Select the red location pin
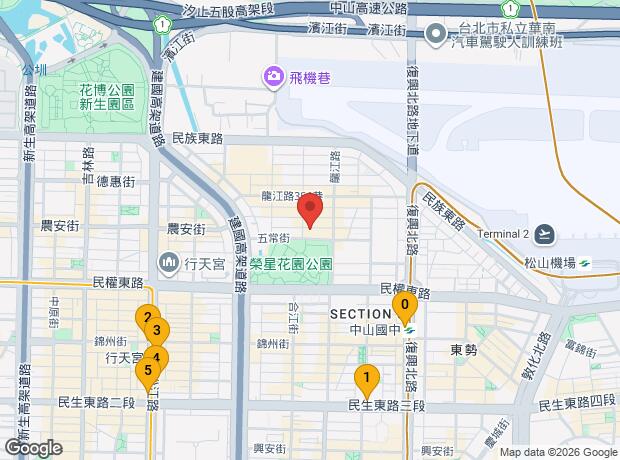620x460 pixels. coord(310,211)
